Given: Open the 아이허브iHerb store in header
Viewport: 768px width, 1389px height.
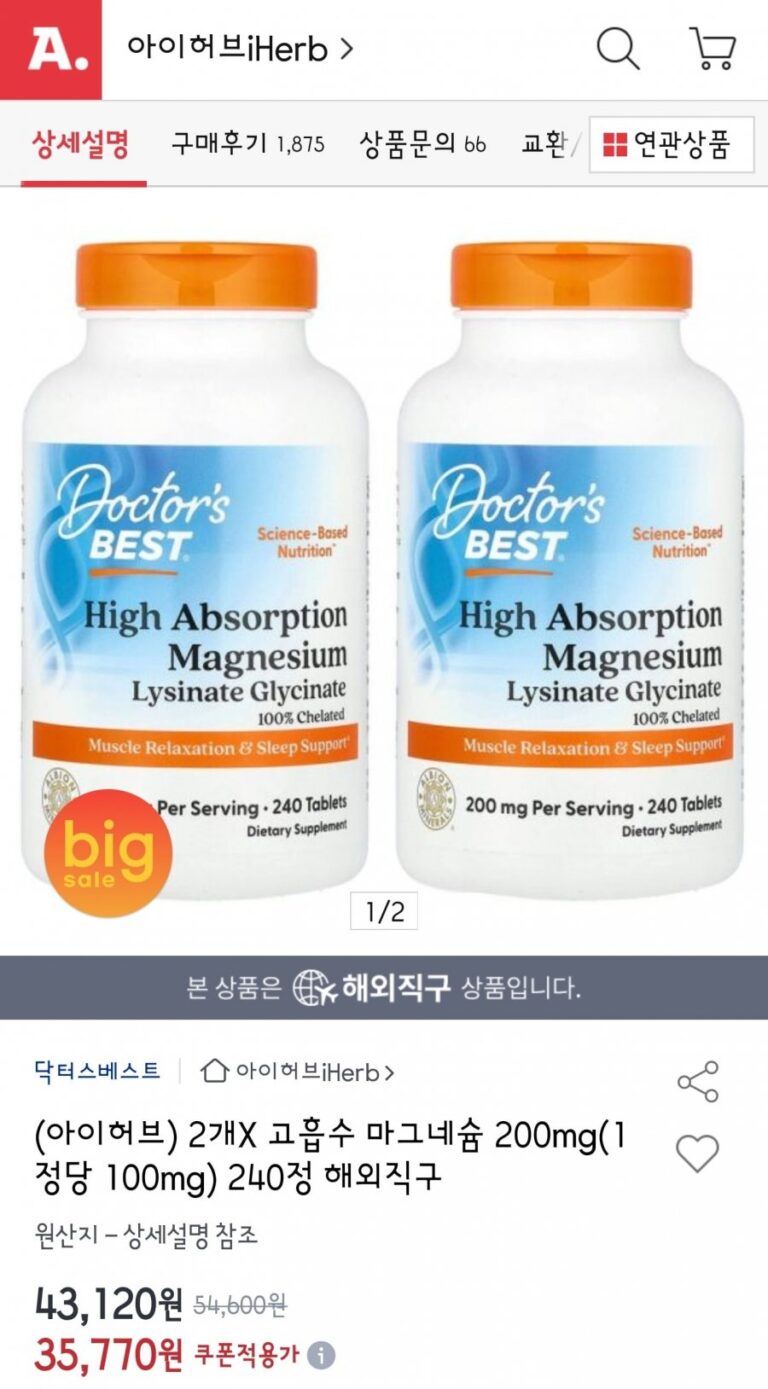Looking at the screenshot, I should pyautogui.click(x=240, y=48).
